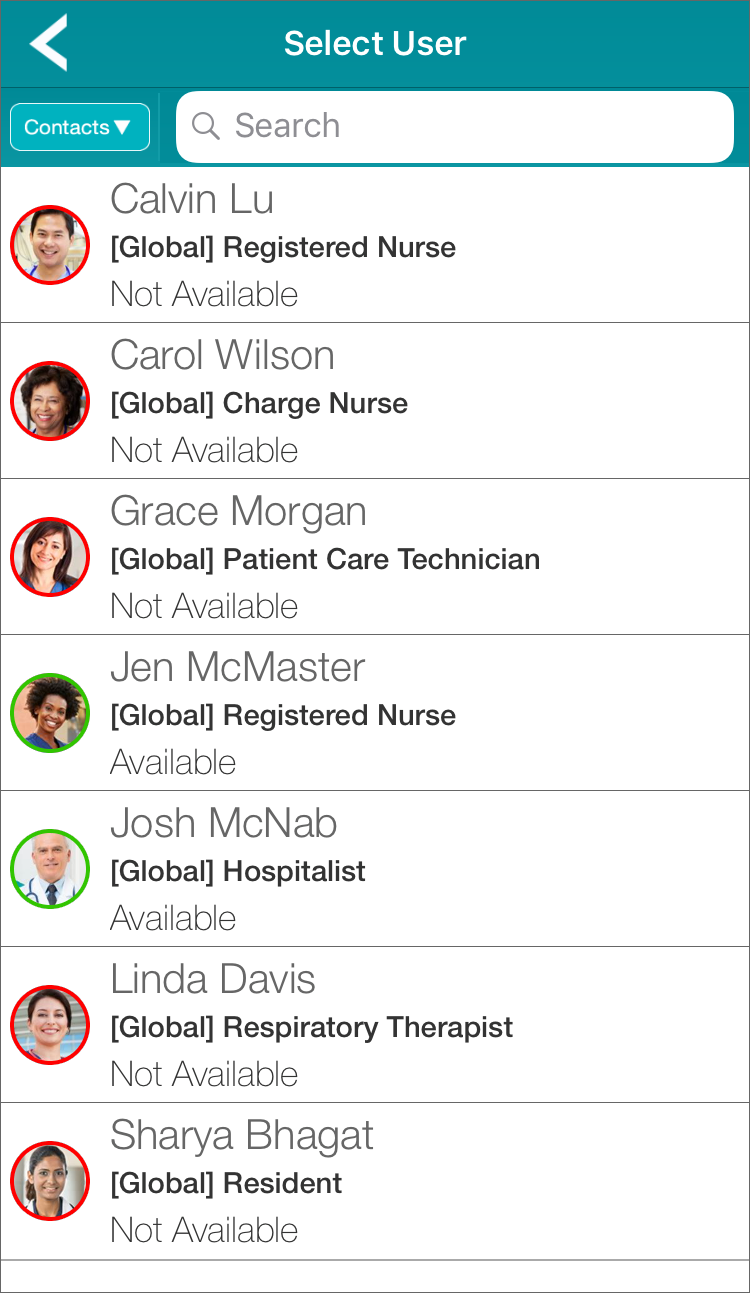Pick Jen McMaster, Registered Nurse

click(x=375, y=714)
